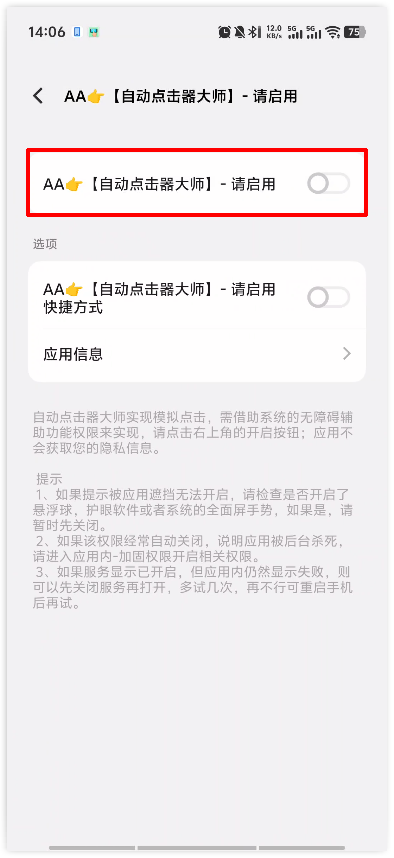
Task: Toggle the 快捷方式 shortcut switch
Action: pyautogui.click(x=328, y=298)
